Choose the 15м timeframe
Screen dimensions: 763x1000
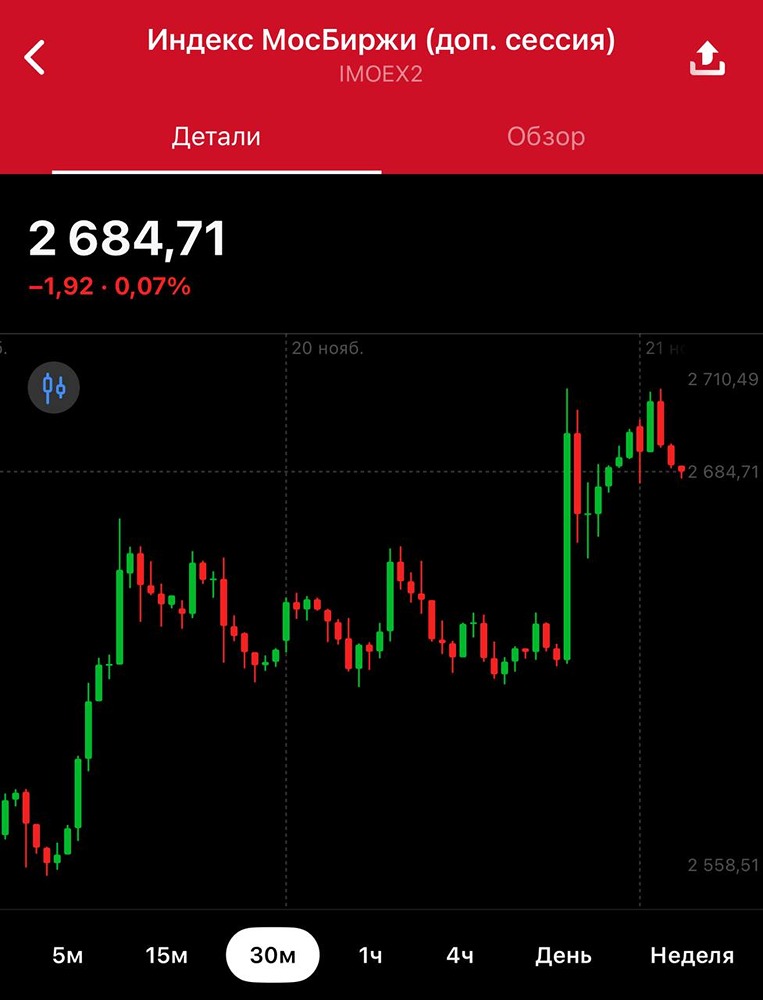coord(166,955)
